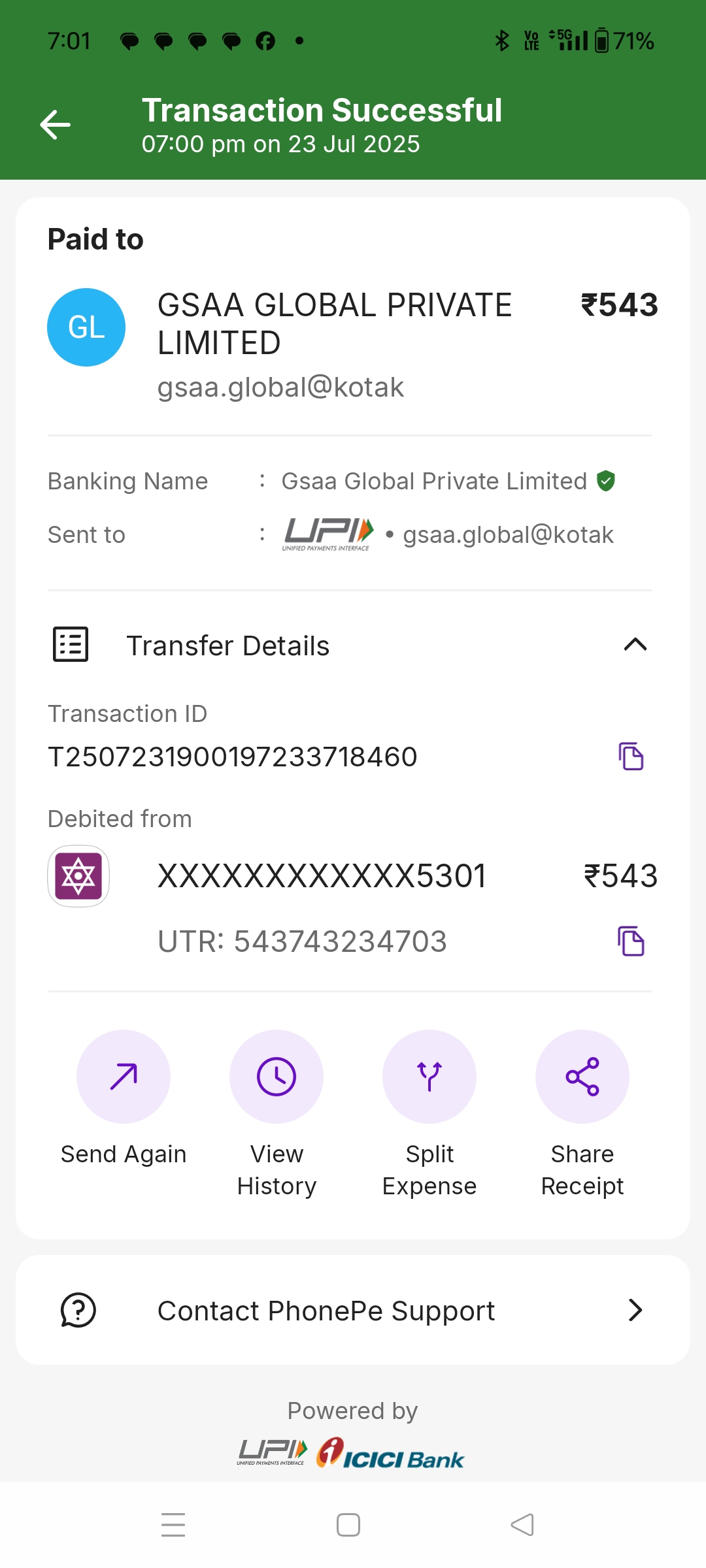The height and width of the screenshot is (1568, 706).
Task: Select Split Expense
Action: (429, 1077)
